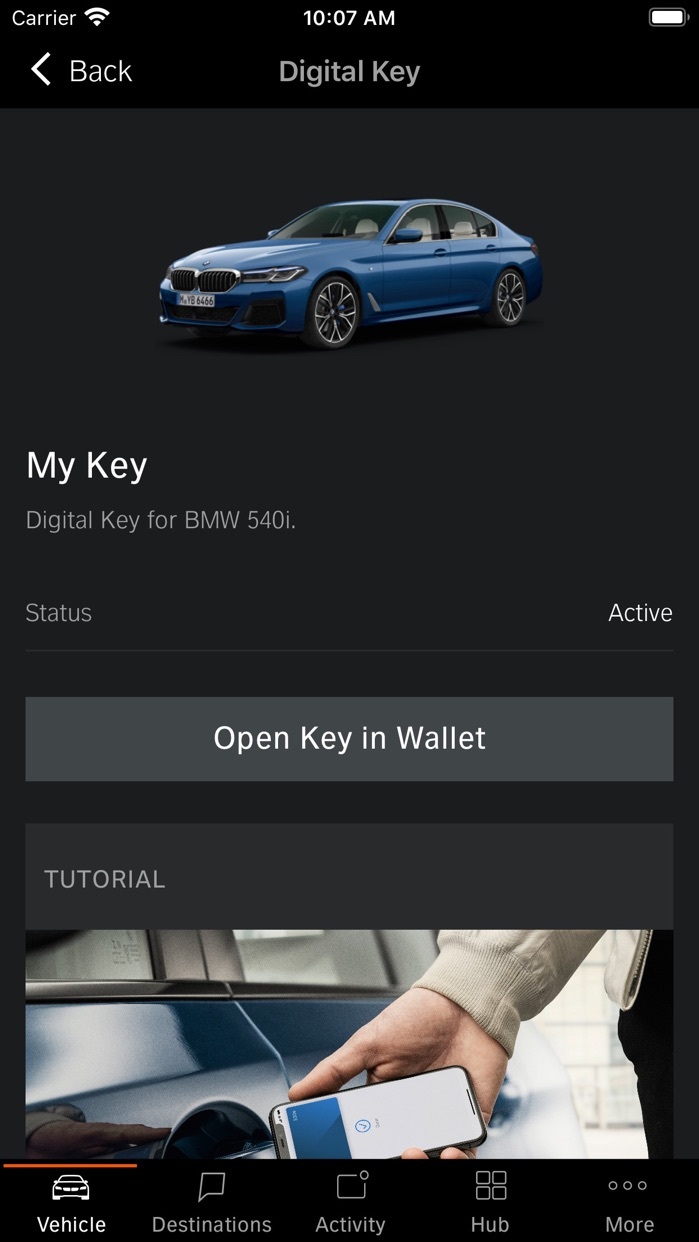Go back from Digital Key screen
The image size is (699, 1242).
click(x=82, y=71)
